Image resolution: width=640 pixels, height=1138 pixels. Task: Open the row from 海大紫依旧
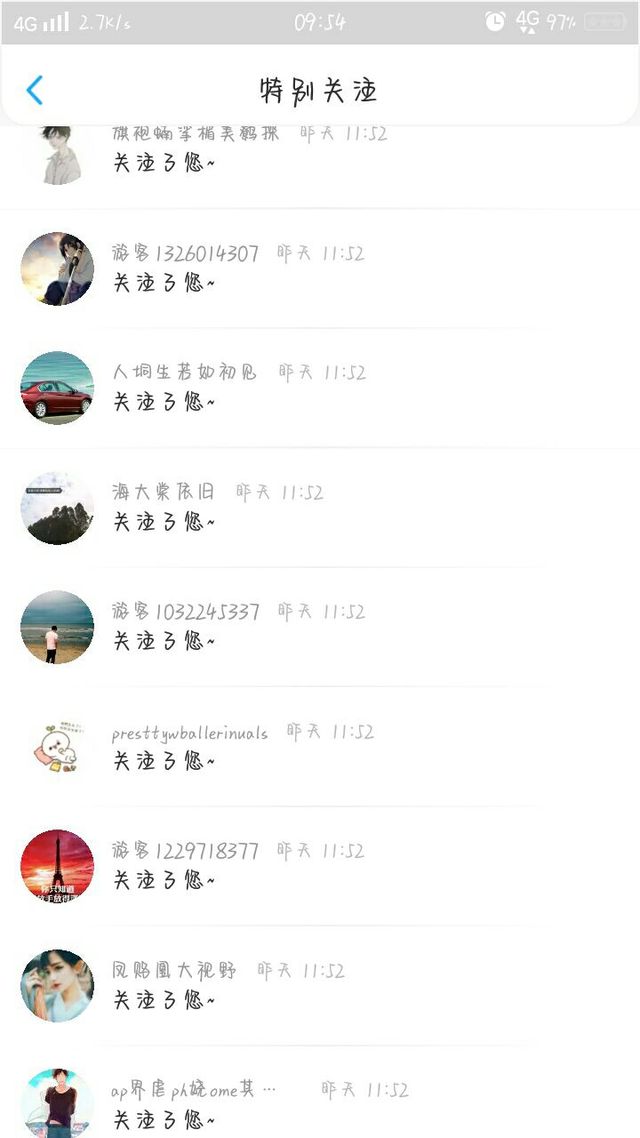click(320, 508)
